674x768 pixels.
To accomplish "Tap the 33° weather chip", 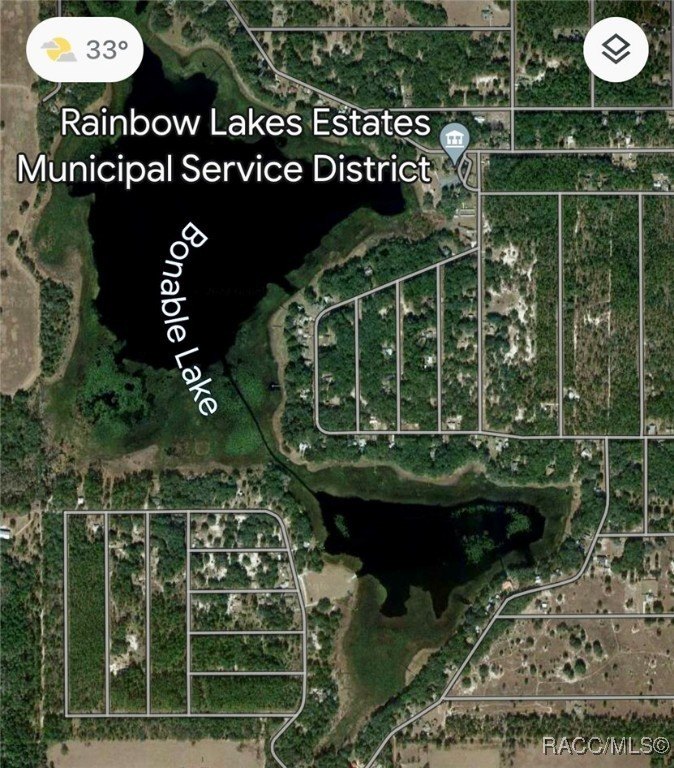I will (84, 49).
